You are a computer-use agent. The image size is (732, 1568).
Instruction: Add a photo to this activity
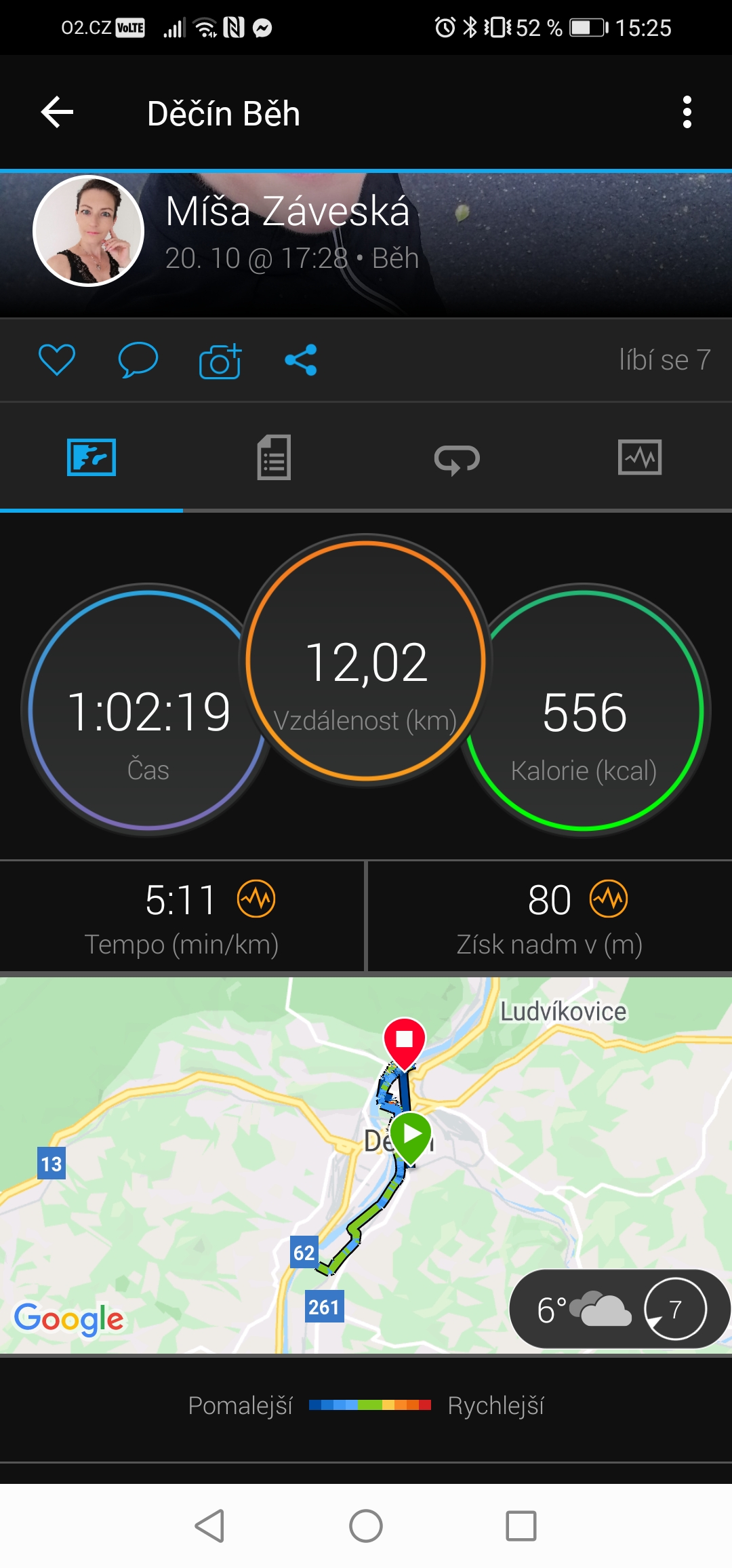[x=220, y=361]
